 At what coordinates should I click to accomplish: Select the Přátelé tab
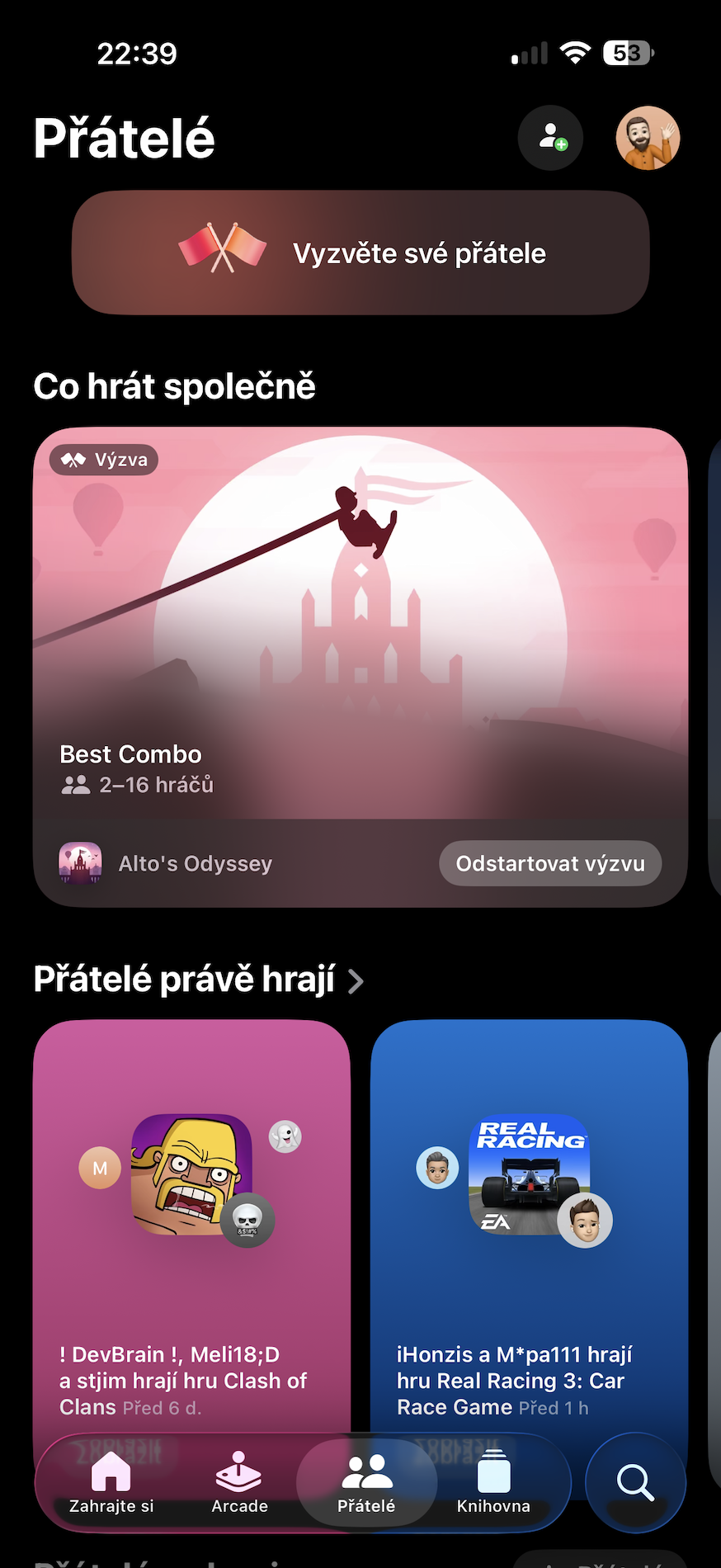[366, 1483]
